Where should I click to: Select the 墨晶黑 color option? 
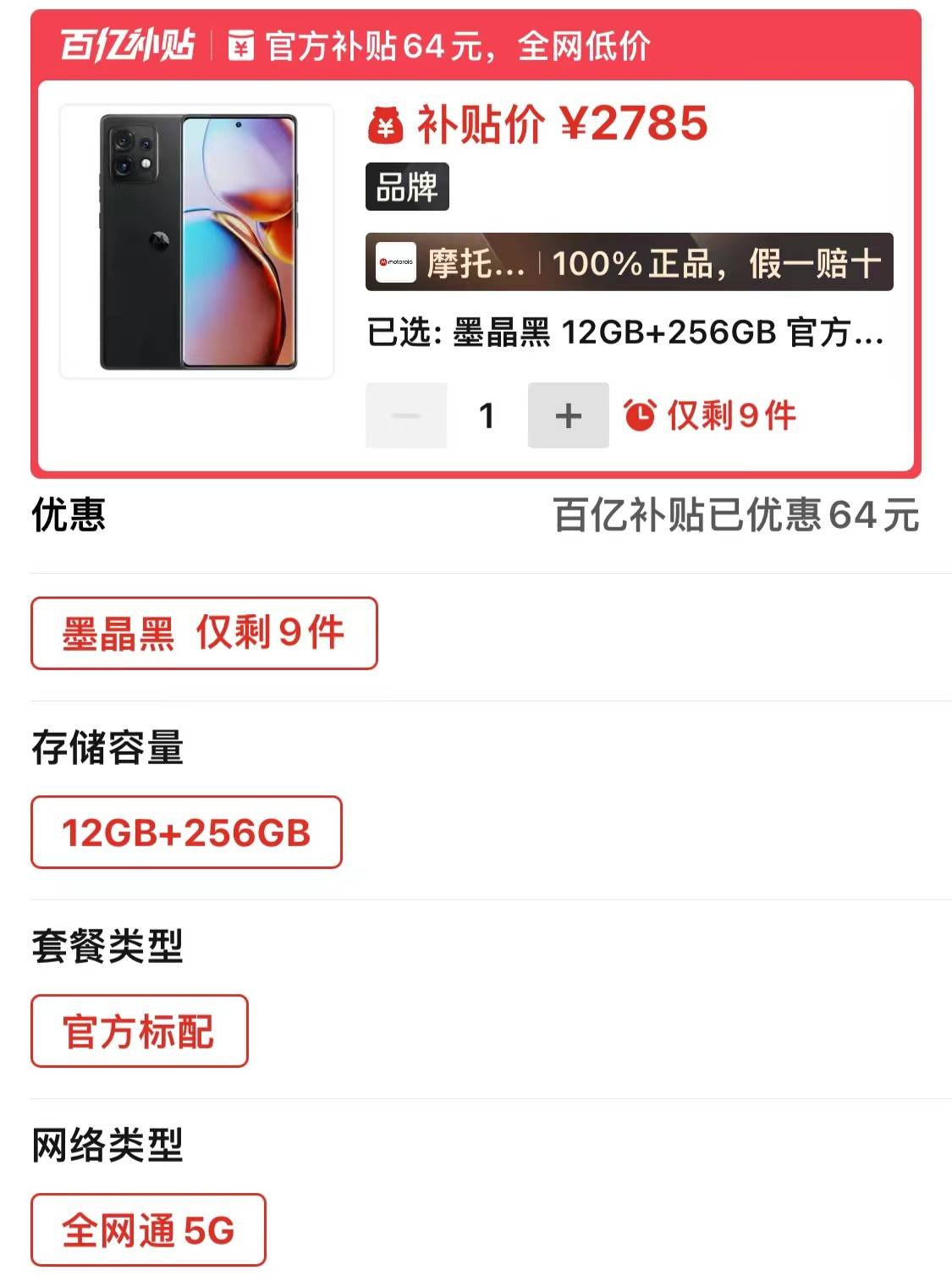pyautogui.click(x=204, y=633)
